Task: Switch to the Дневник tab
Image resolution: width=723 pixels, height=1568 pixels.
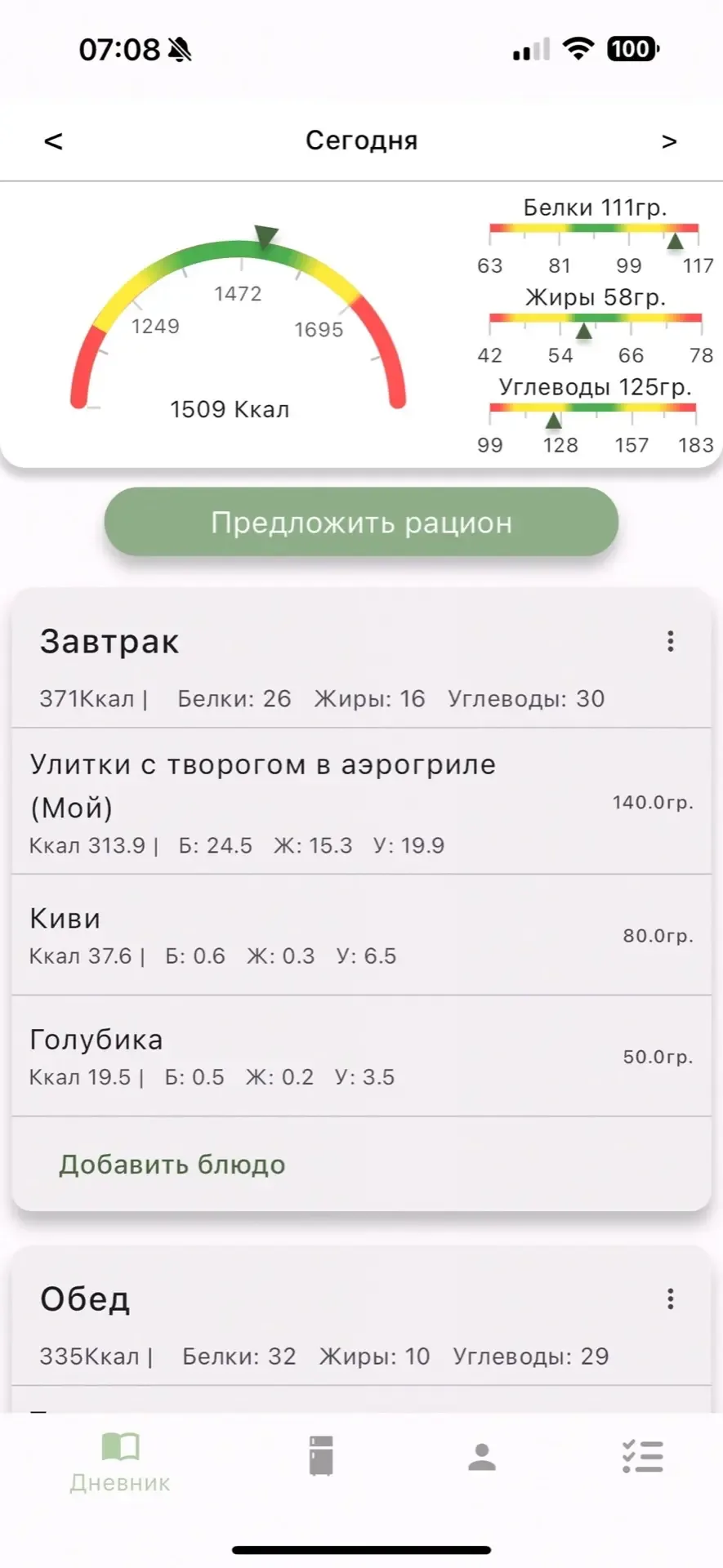Action: [120, 1462]
